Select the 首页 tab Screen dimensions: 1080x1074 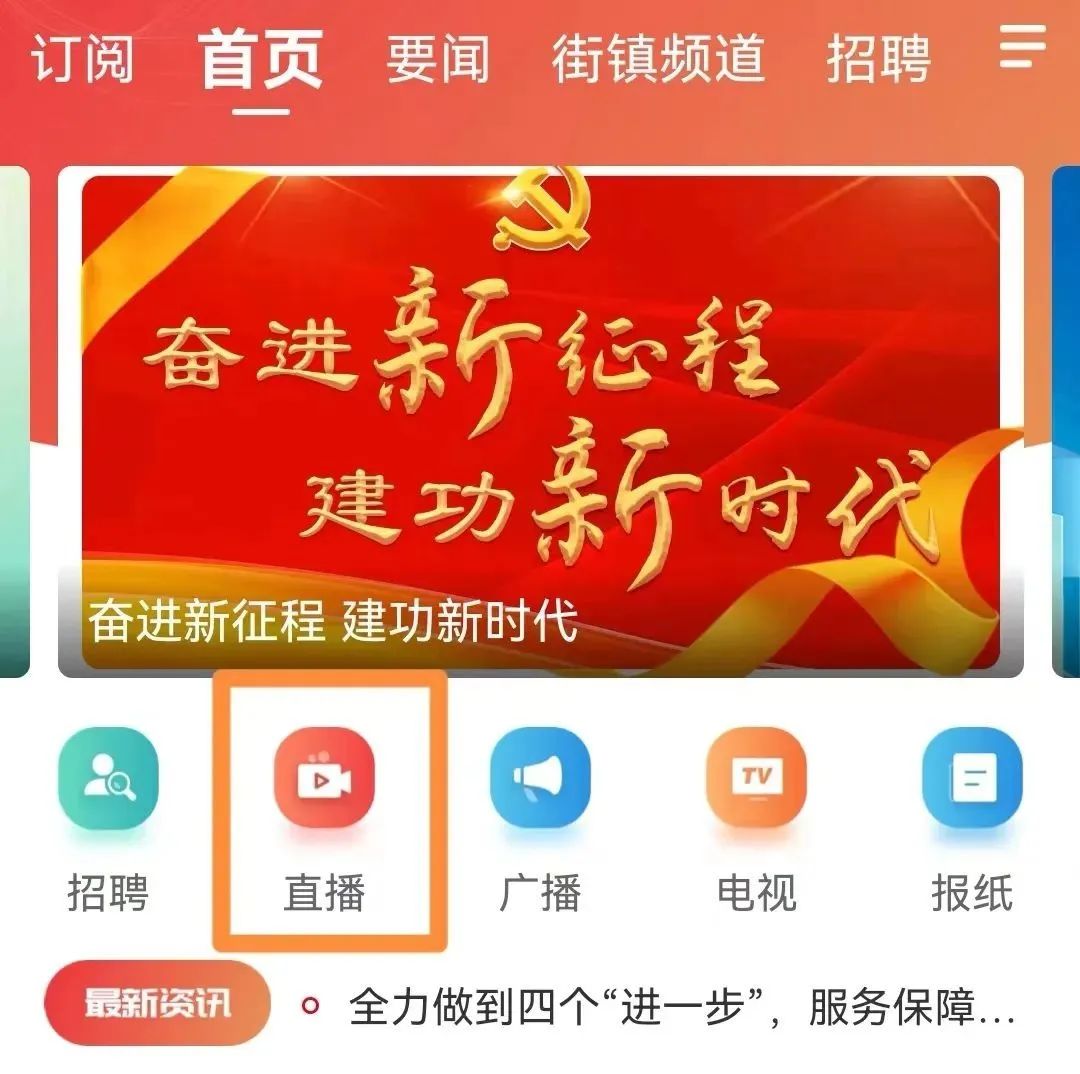tap(261, 58)
